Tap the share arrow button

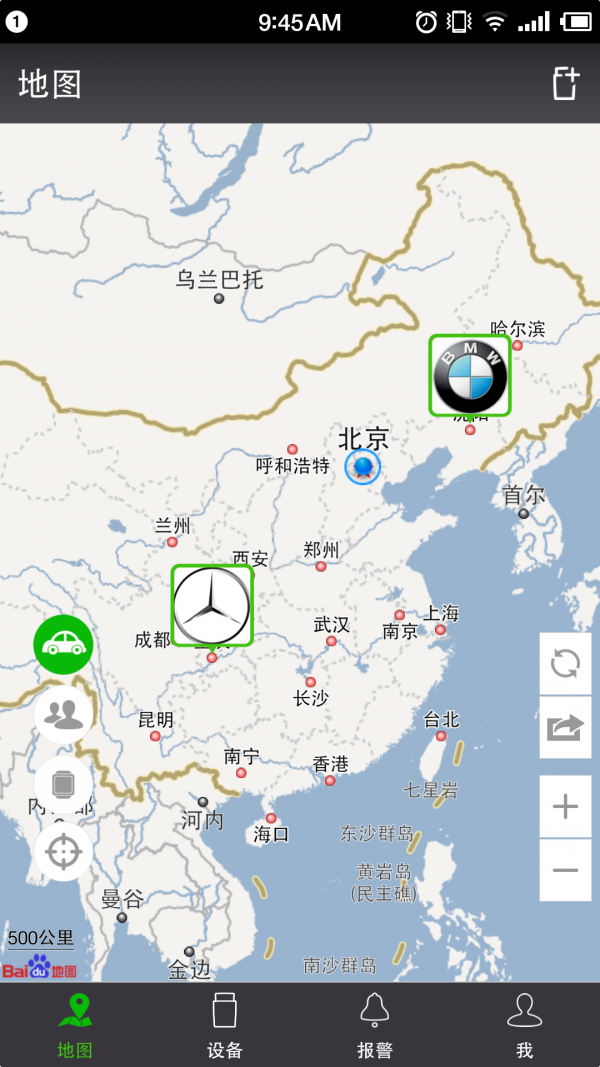click(565, 728)
